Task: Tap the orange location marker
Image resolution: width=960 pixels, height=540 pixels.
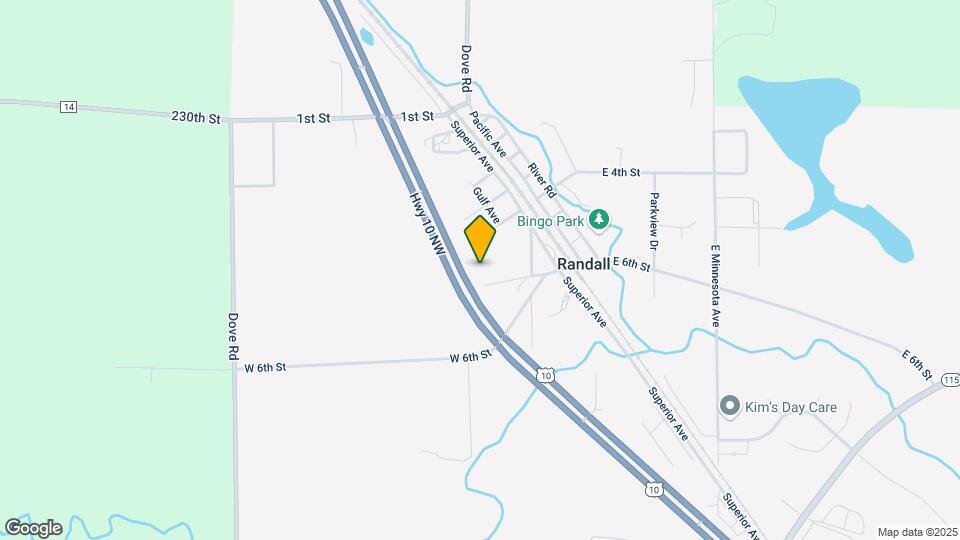Action: pos(480,238)
